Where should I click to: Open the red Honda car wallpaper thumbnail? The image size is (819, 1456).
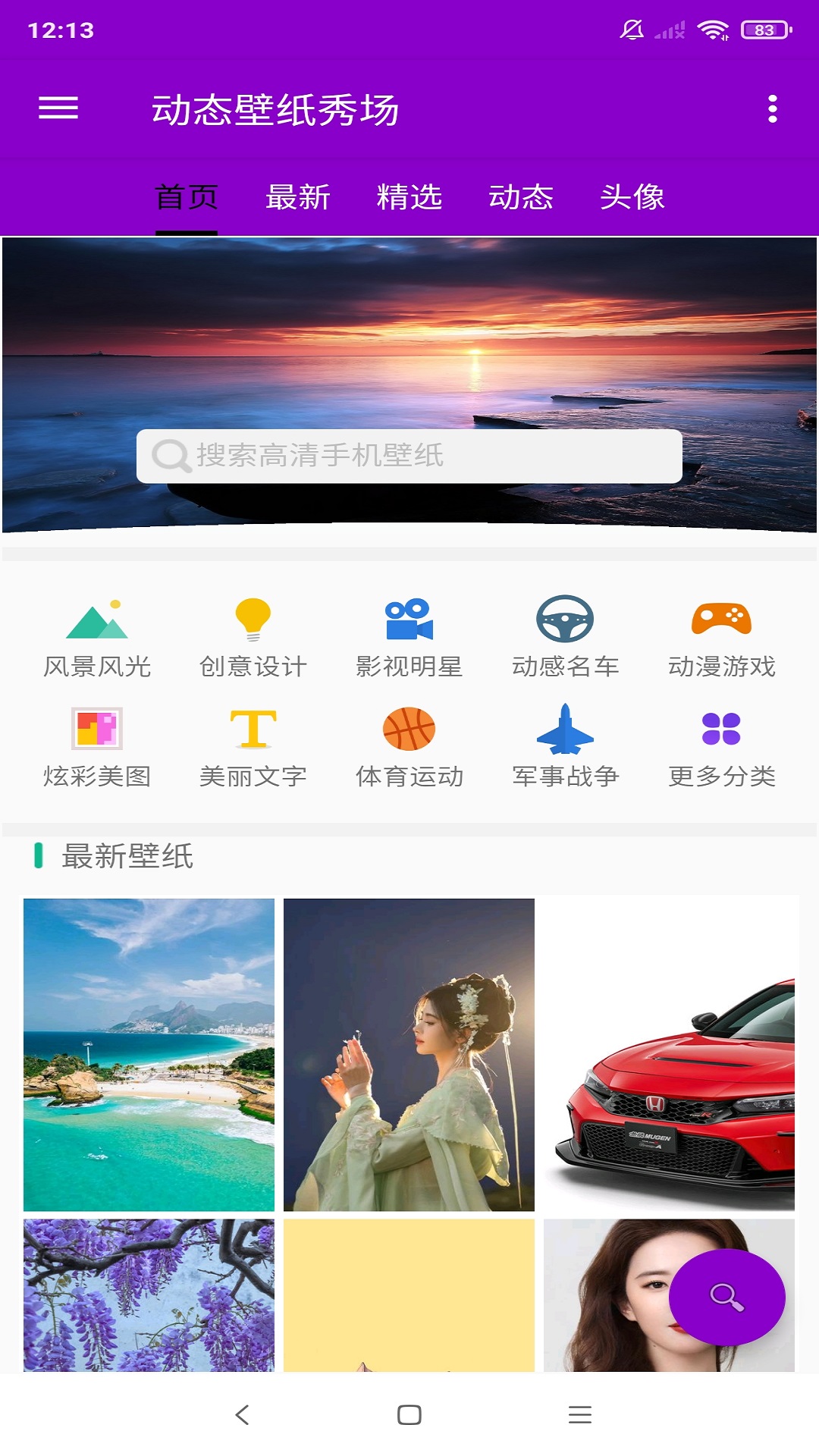point(670,1054)
